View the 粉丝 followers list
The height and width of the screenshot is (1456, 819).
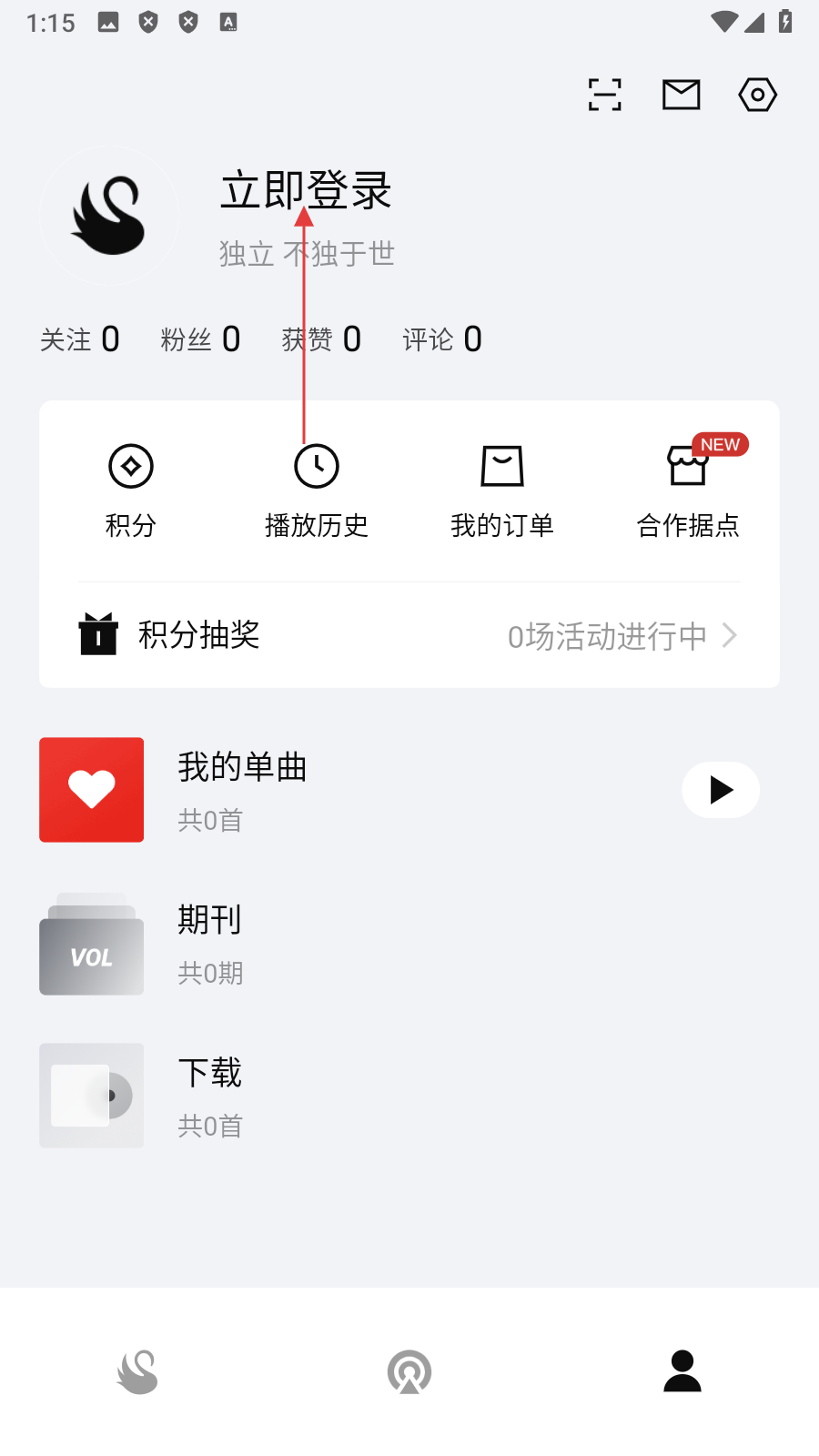(x=200, y=339)
